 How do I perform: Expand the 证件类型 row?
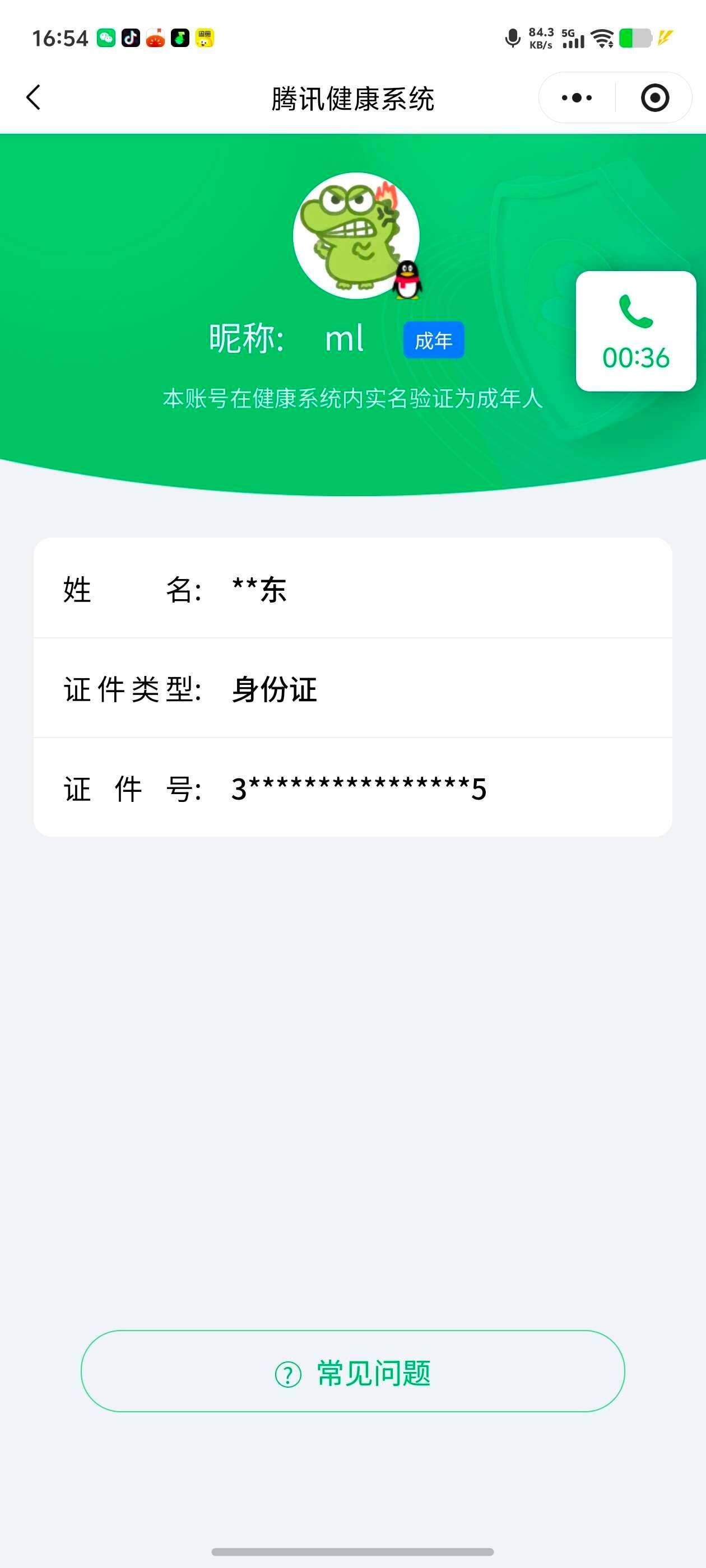354,691
